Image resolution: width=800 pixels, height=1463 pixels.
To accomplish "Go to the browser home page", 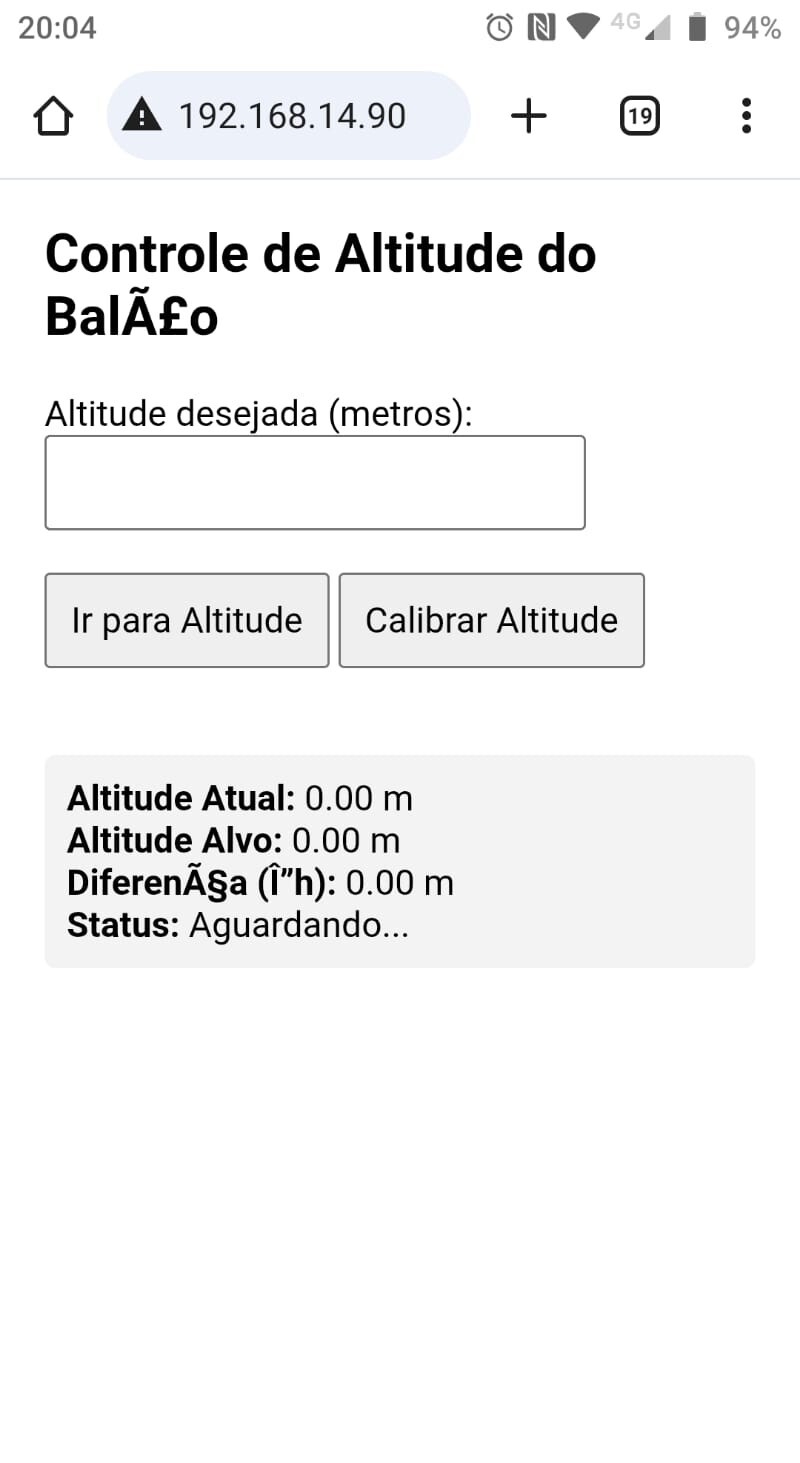I will [53, 117].
